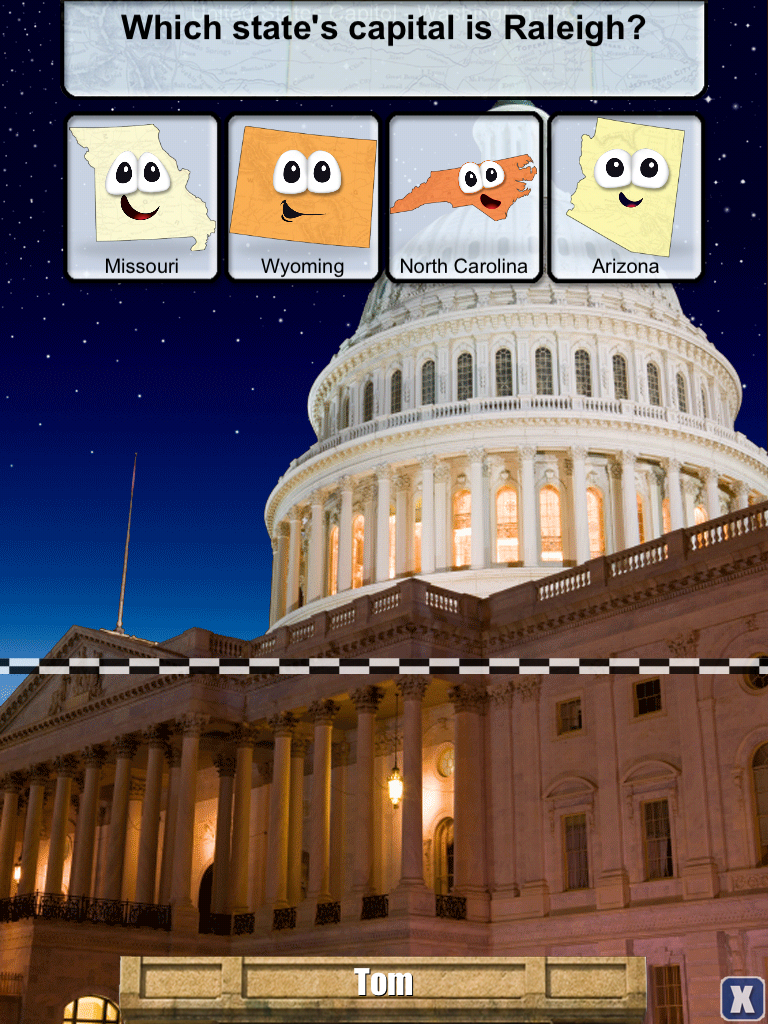The height and width of the screenshot is (1024, 768).
Task: Click the North Carolina text label
Action: click(x=465, y=266)
